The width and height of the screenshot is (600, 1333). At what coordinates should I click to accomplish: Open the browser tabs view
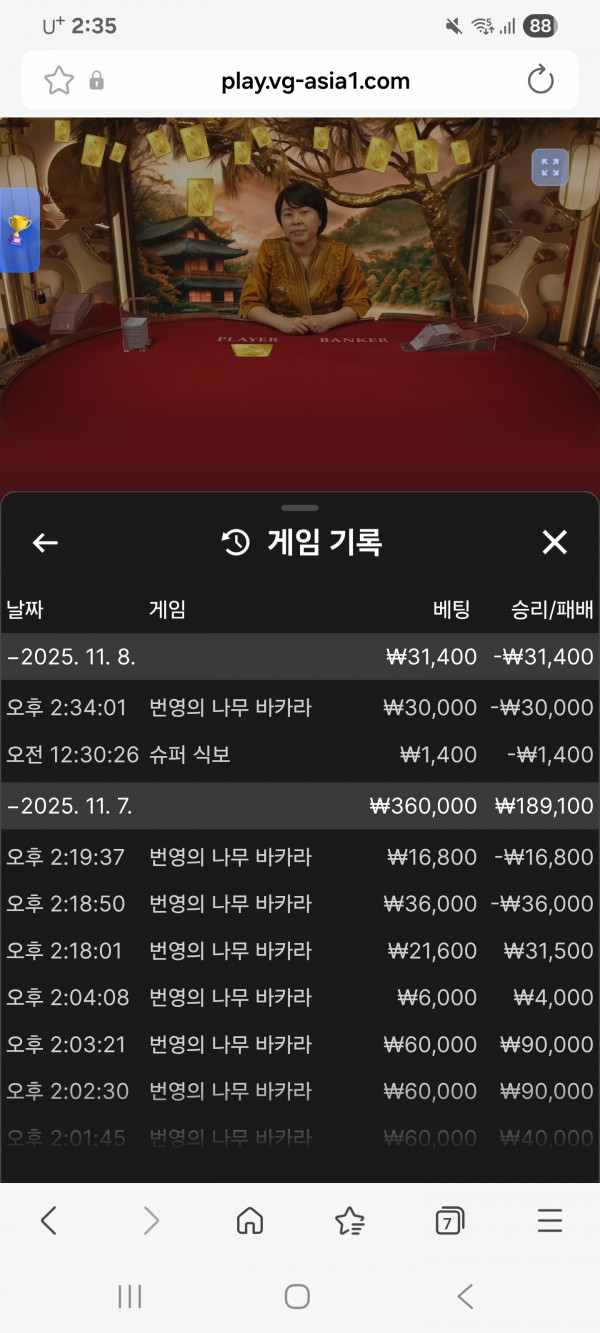click(x=449, y=1221)
